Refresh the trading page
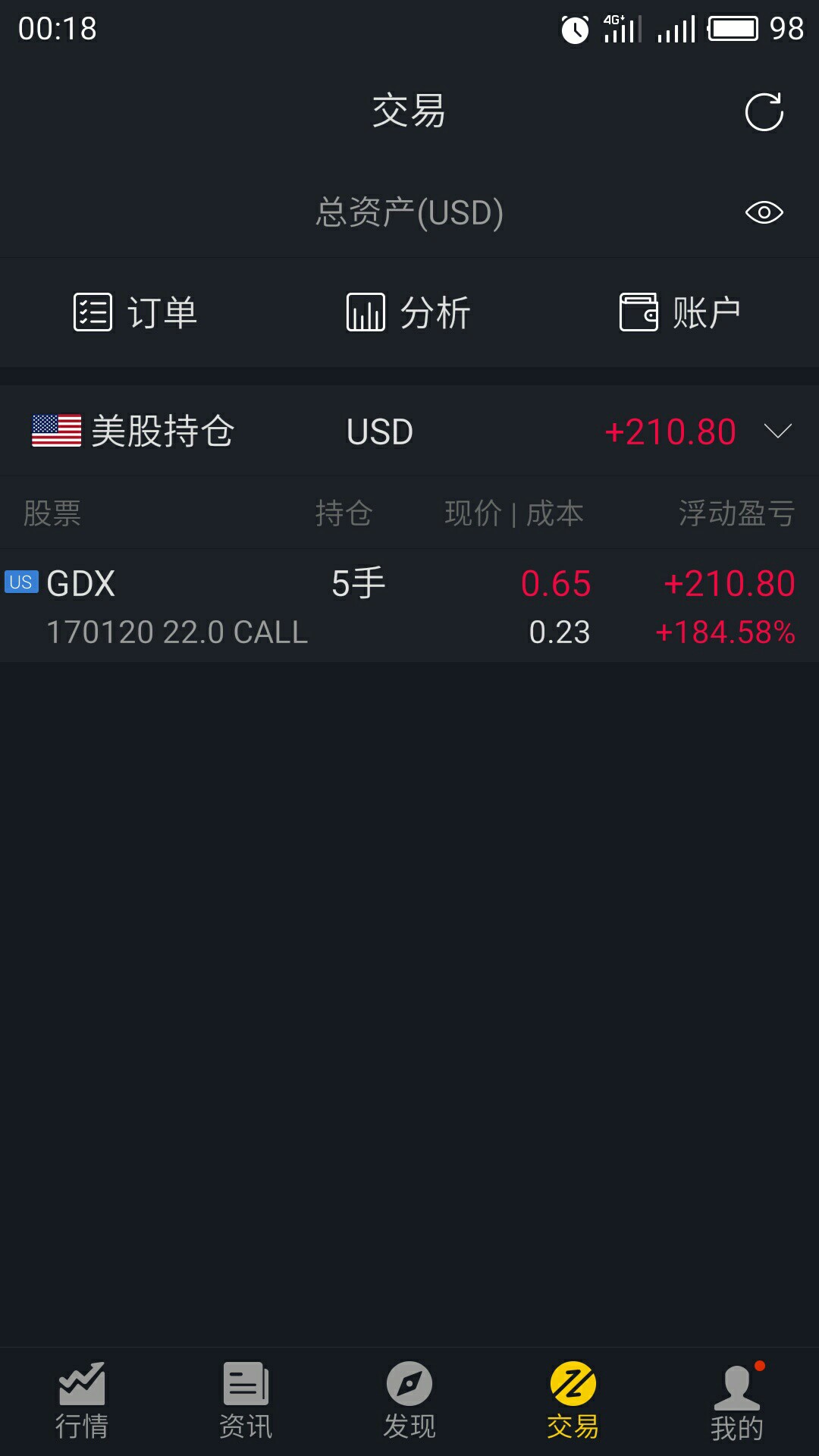Image resolution: width=819 pixels, height=1456 pixels. click(x=764, y=112)
